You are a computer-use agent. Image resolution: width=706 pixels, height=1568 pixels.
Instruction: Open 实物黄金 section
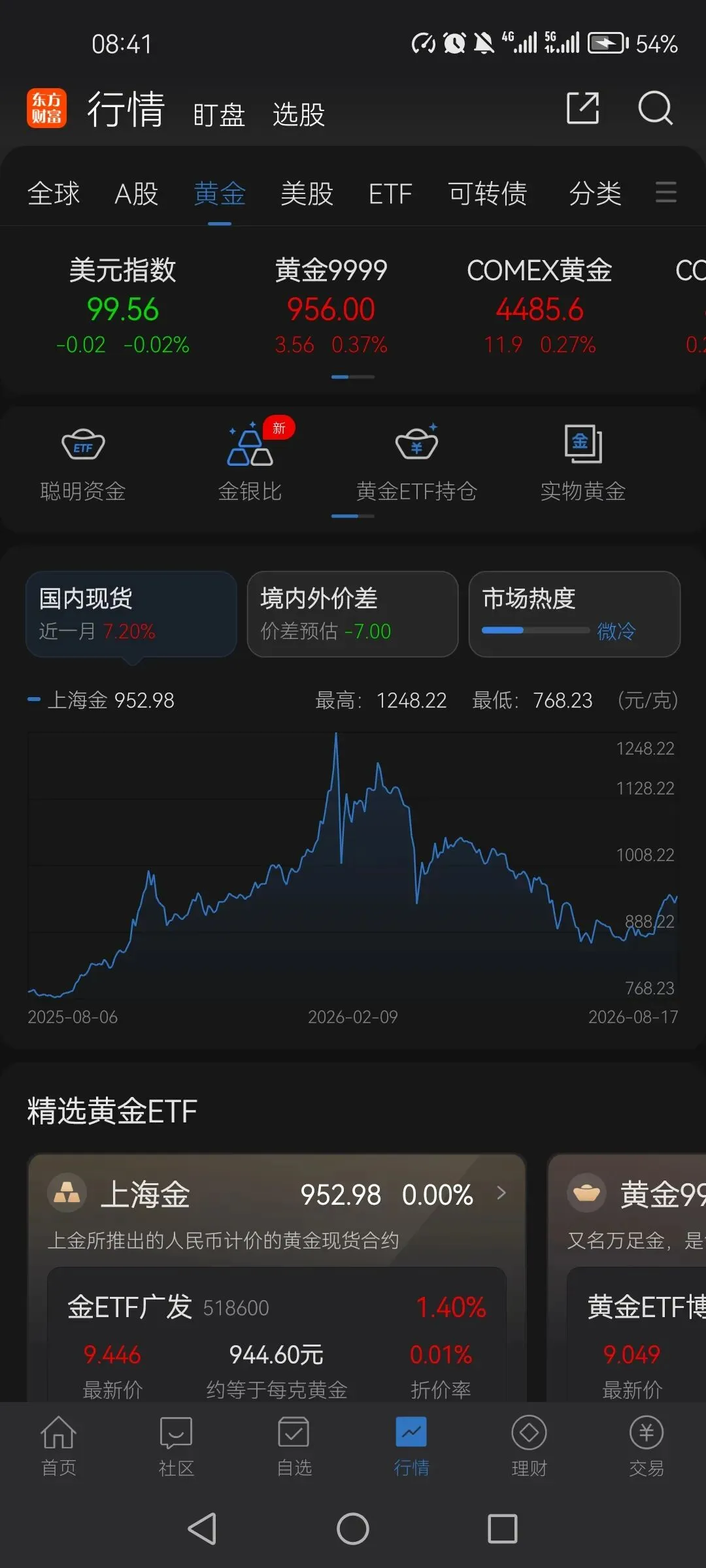pyautogui.click(x=583, y=463)
